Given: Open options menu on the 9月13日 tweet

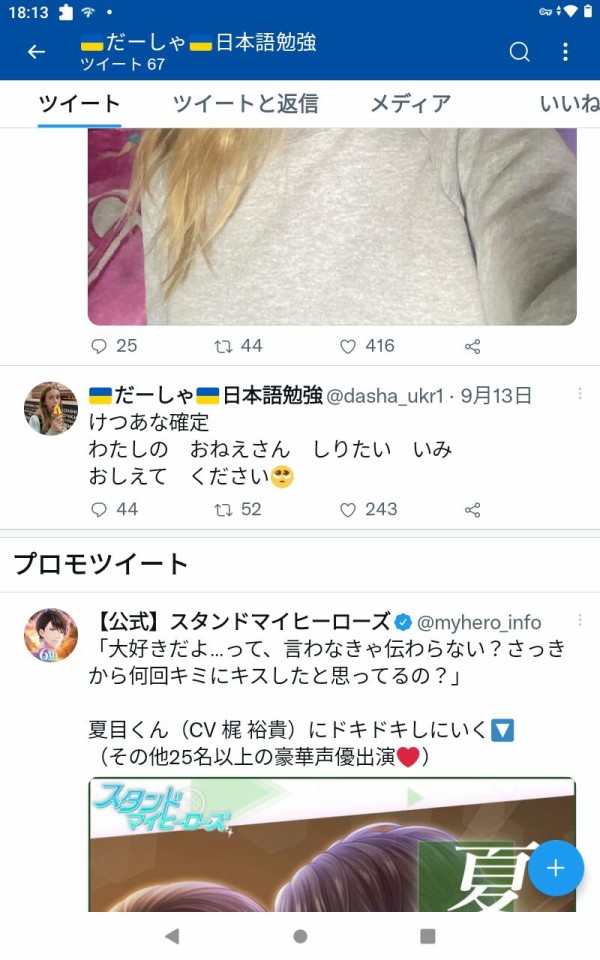Looking at the screenshot, I should click(x=579, y=394).
